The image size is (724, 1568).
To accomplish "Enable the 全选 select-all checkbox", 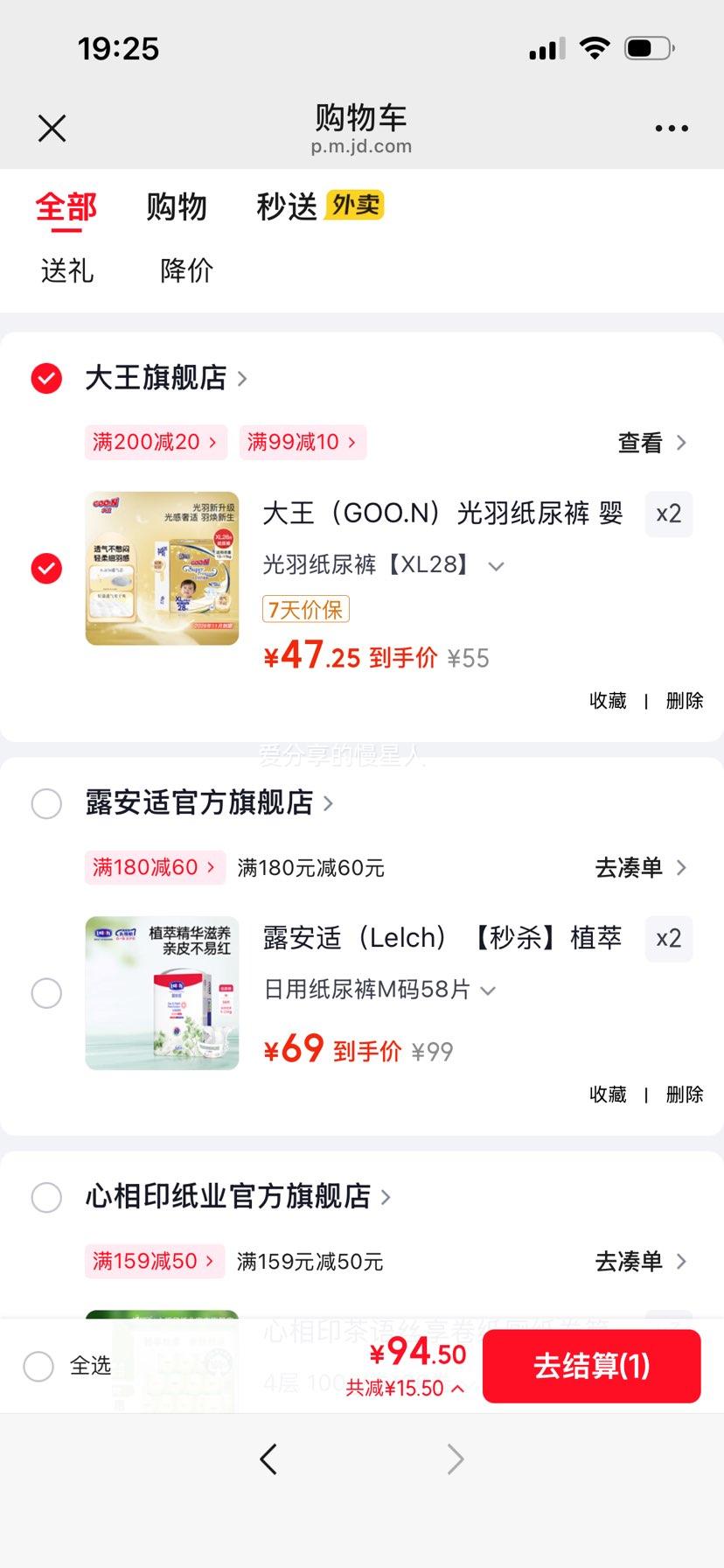I will (38, 1366).
